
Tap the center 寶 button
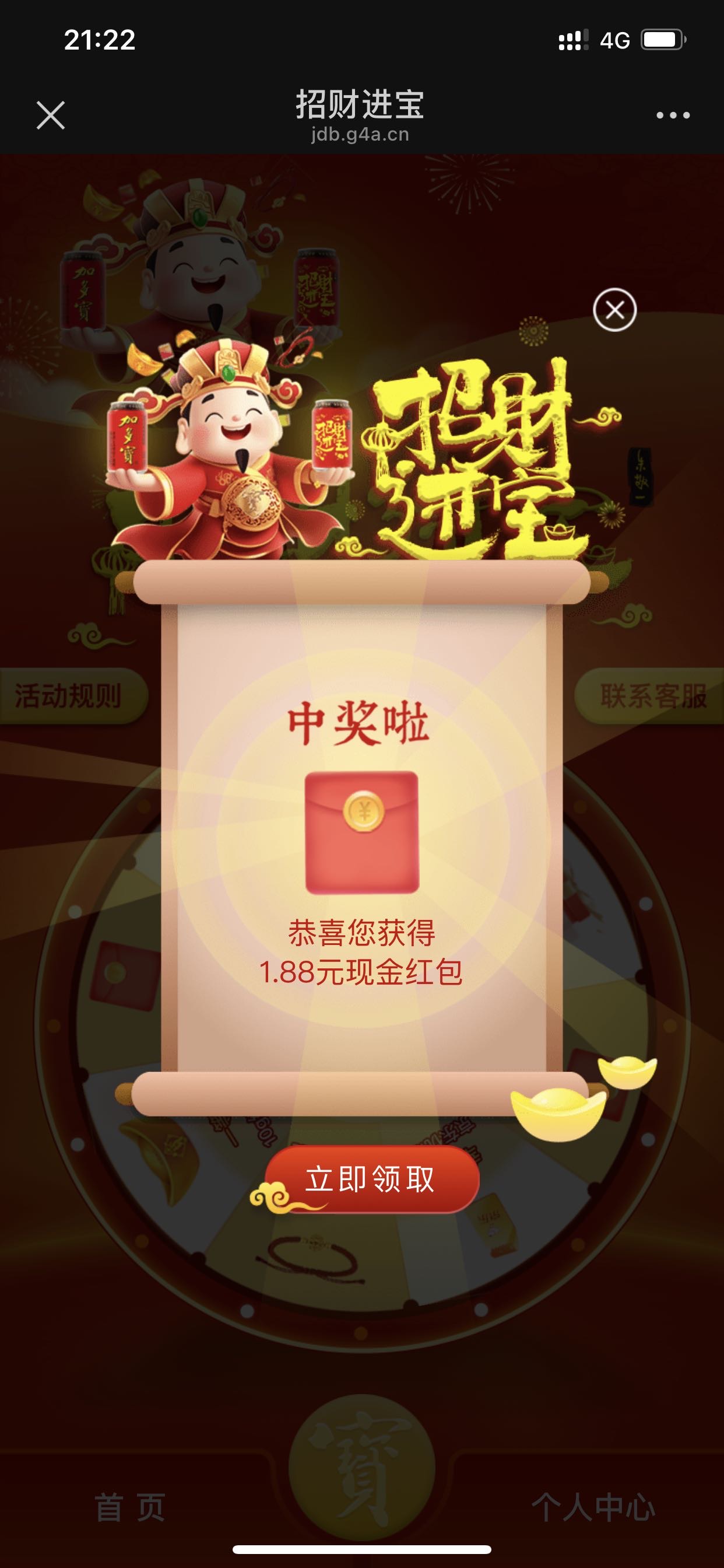[361, 1467]
